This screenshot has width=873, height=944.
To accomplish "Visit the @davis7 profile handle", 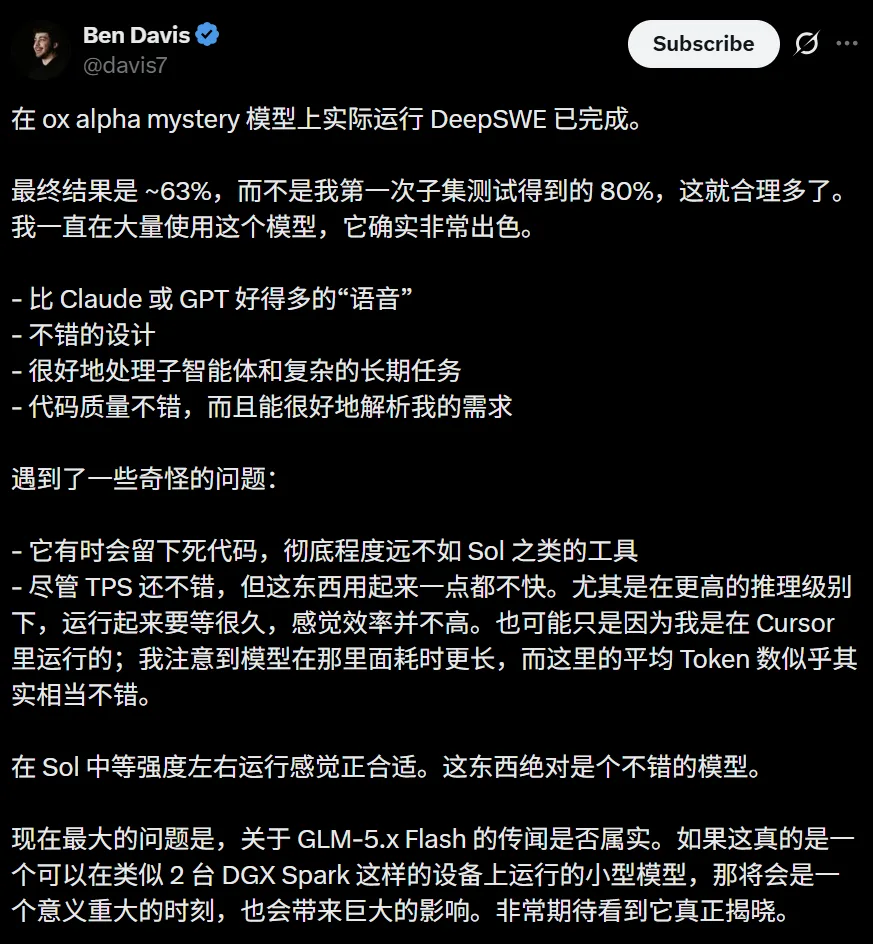I will [x=125, y=65].
